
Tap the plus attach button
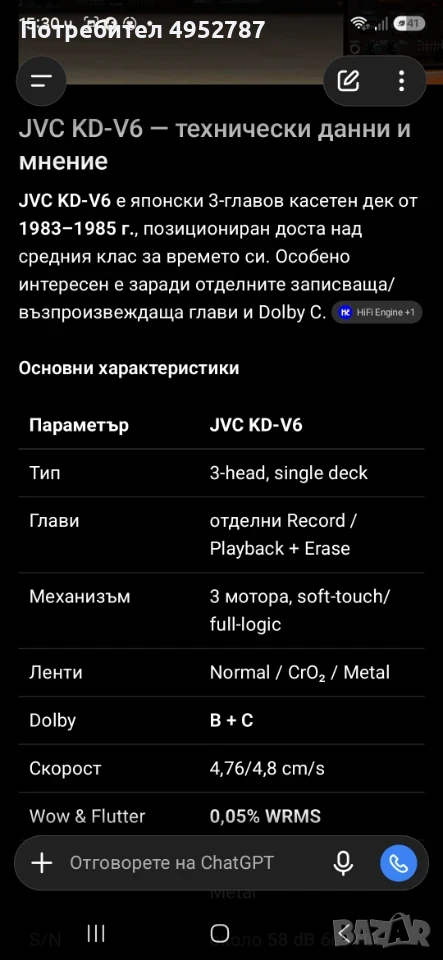coord(42,863)
